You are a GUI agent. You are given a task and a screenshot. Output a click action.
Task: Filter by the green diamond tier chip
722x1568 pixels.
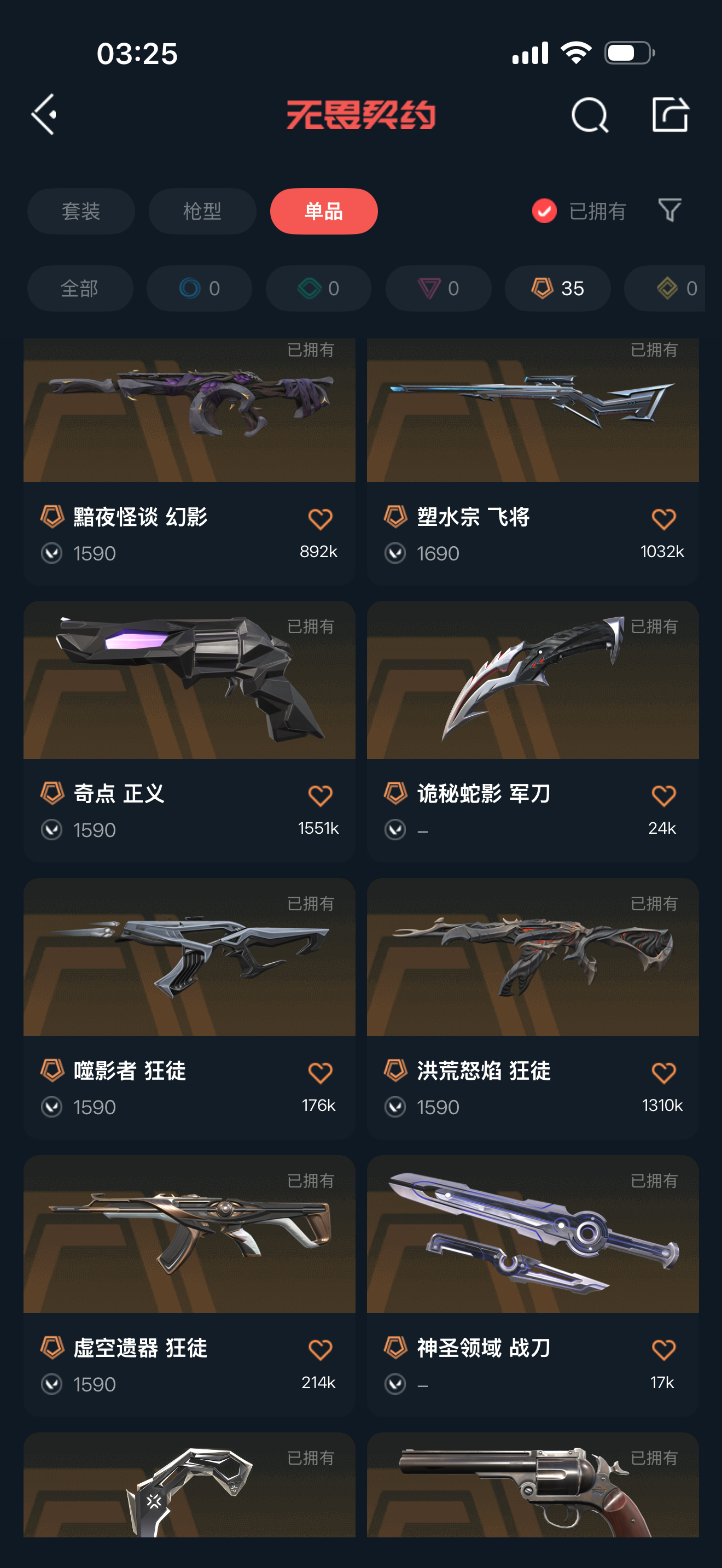(x=318, y=288)
